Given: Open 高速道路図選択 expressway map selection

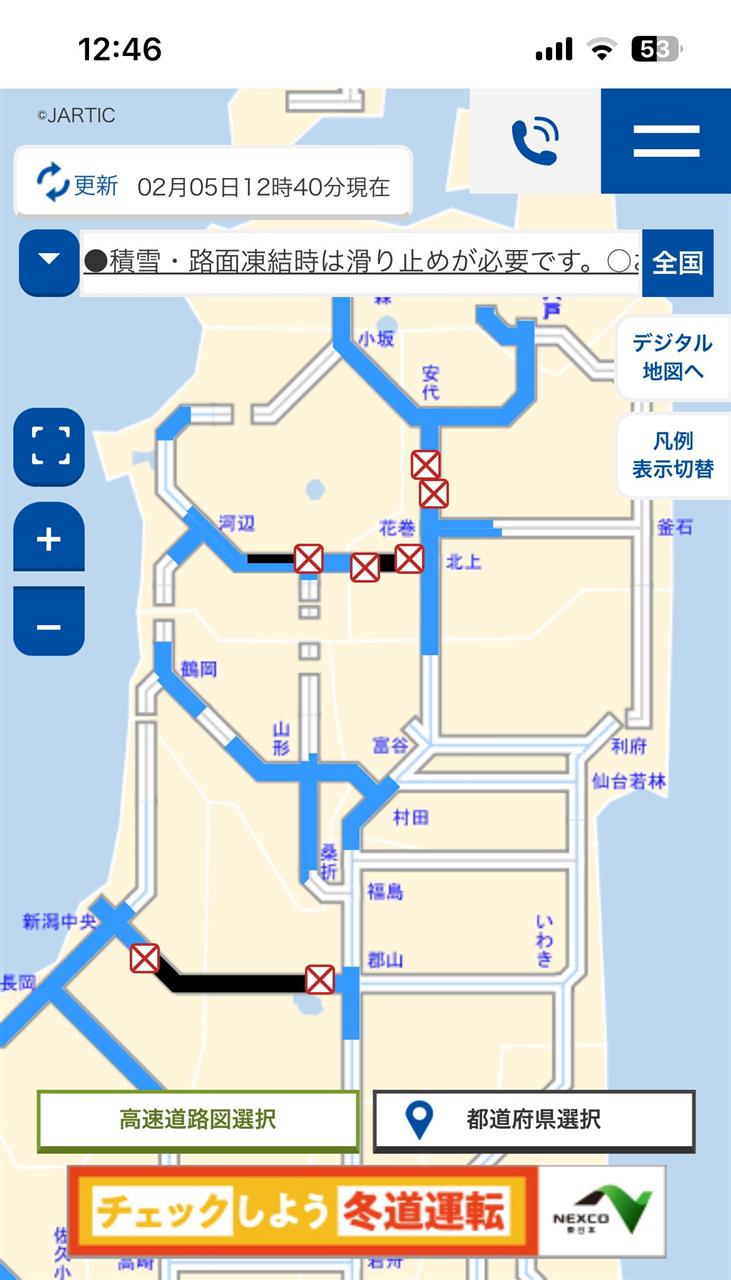Looking at the screenshot, I should coord(198,1119).
